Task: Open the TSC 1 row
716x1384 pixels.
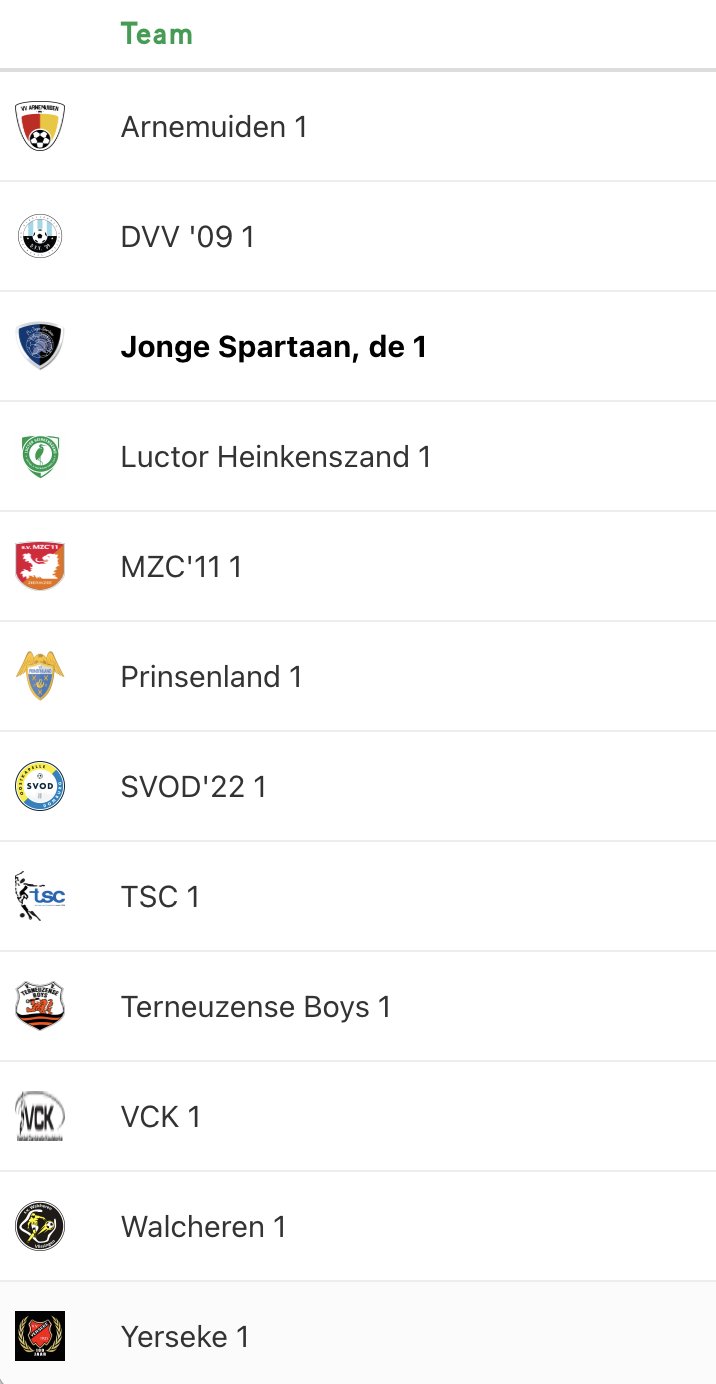Action: point(358,897)
